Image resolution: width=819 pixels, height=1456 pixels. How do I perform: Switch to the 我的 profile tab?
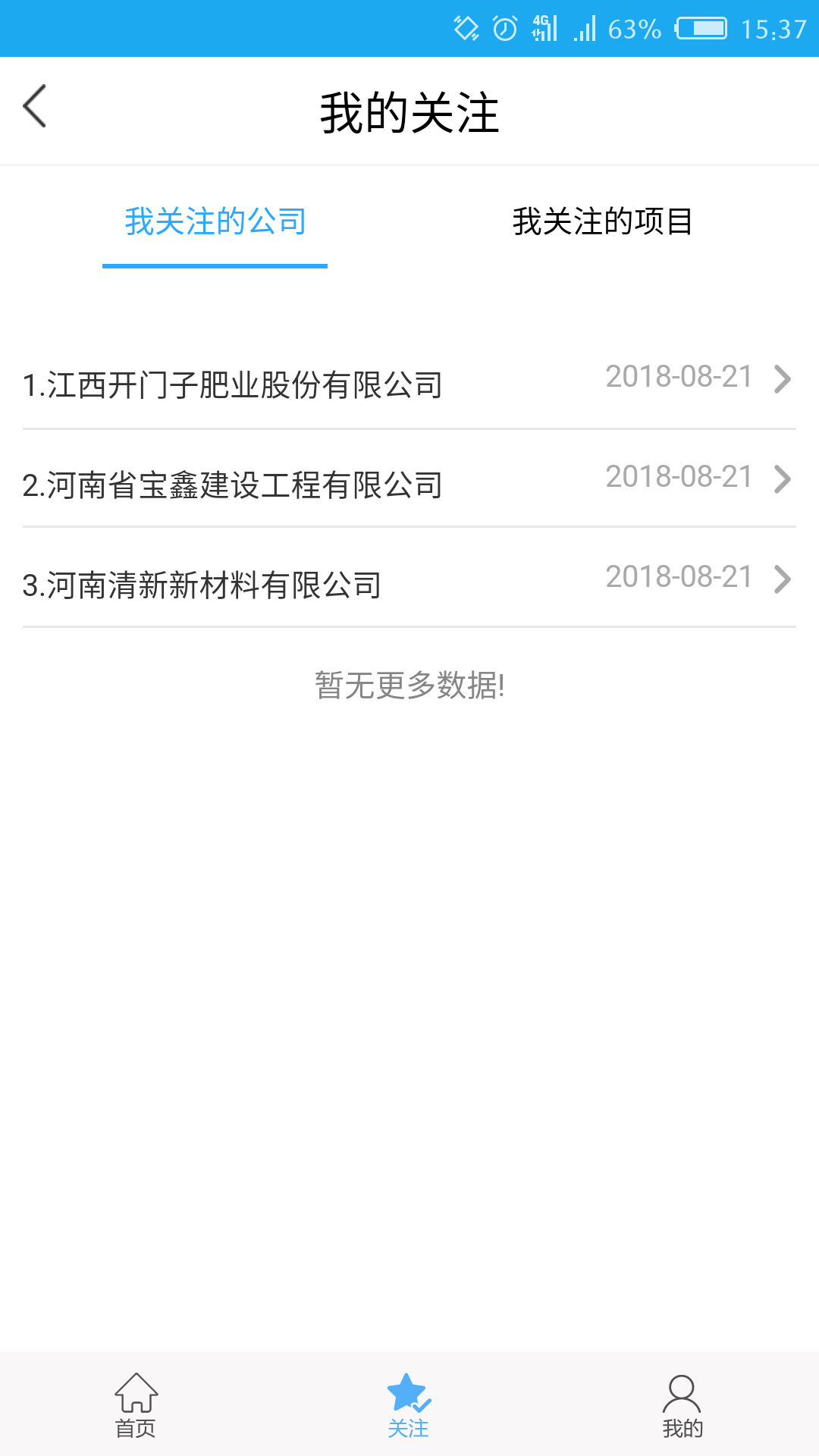point(682,1405)
